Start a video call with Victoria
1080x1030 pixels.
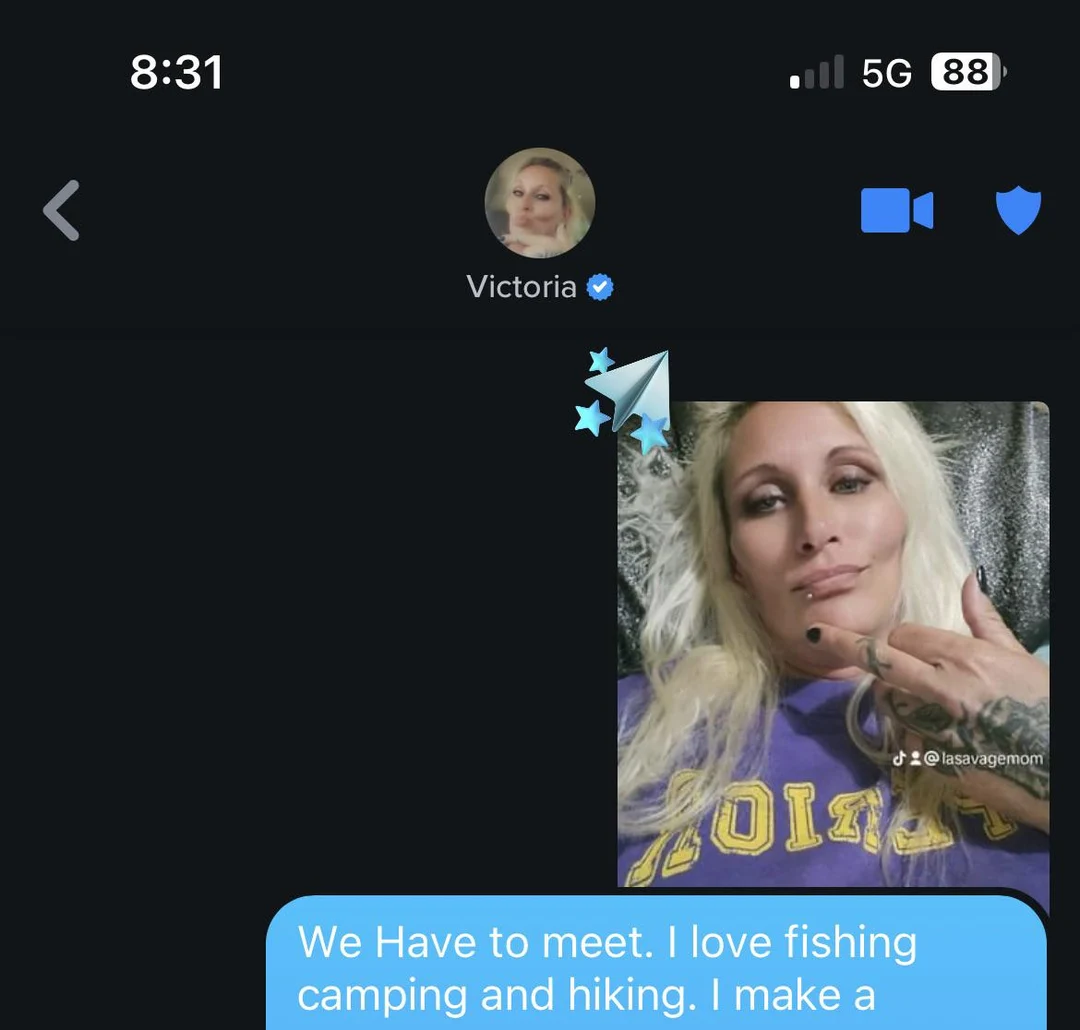pos(896,211)
